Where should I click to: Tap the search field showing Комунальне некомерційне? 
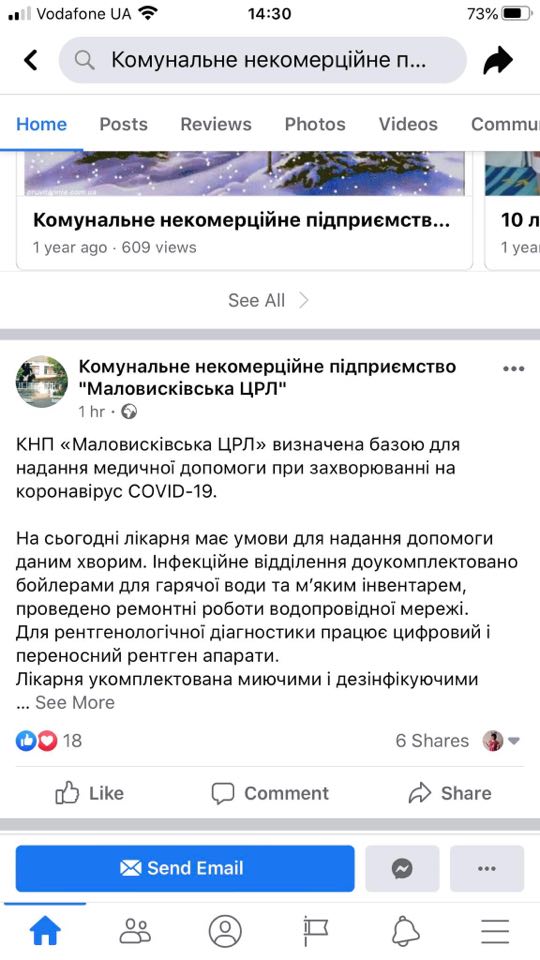263,60
